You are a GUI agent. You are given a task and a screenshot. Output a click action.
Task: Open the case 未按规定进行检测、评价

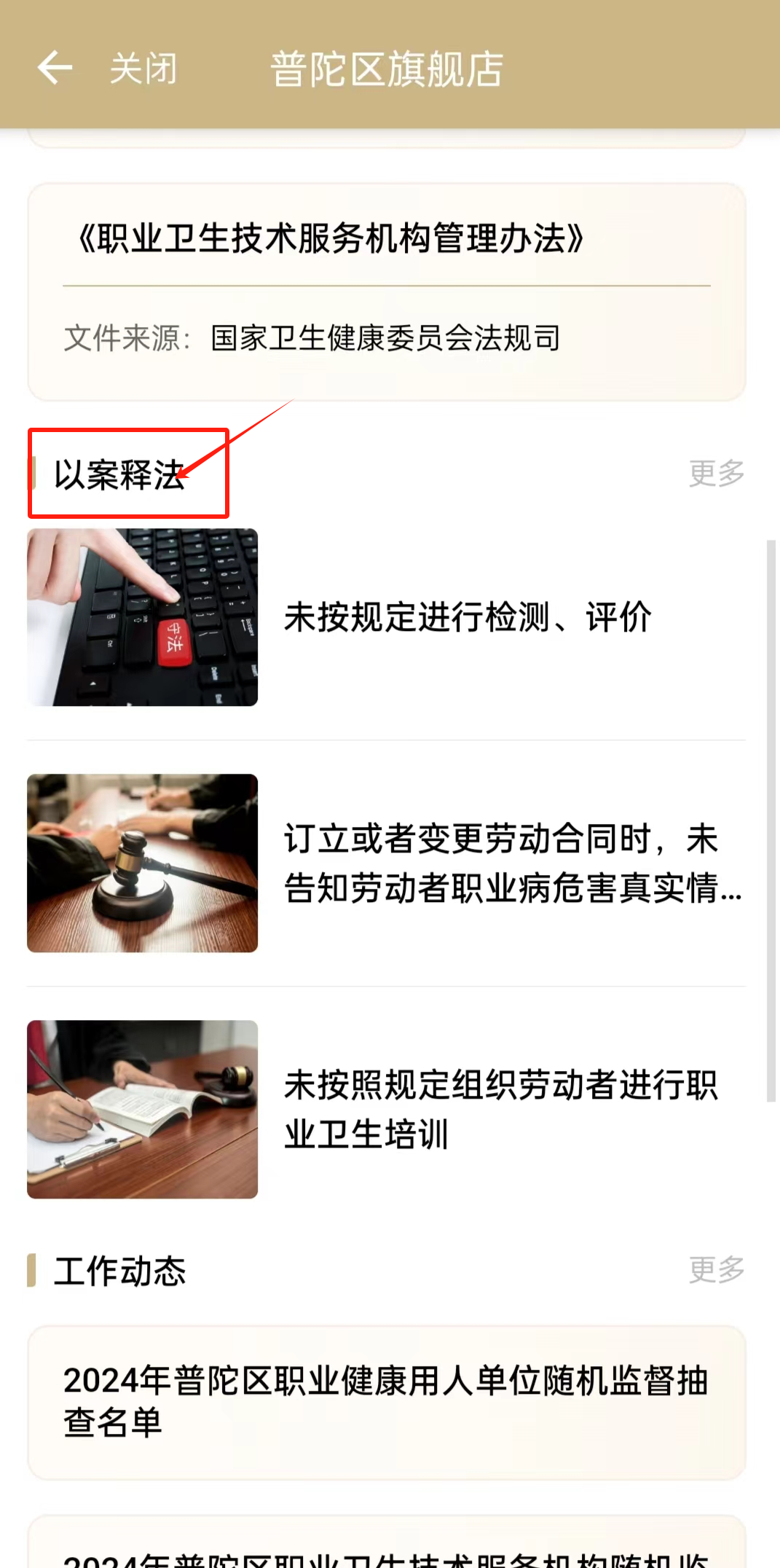click(386, 617)
